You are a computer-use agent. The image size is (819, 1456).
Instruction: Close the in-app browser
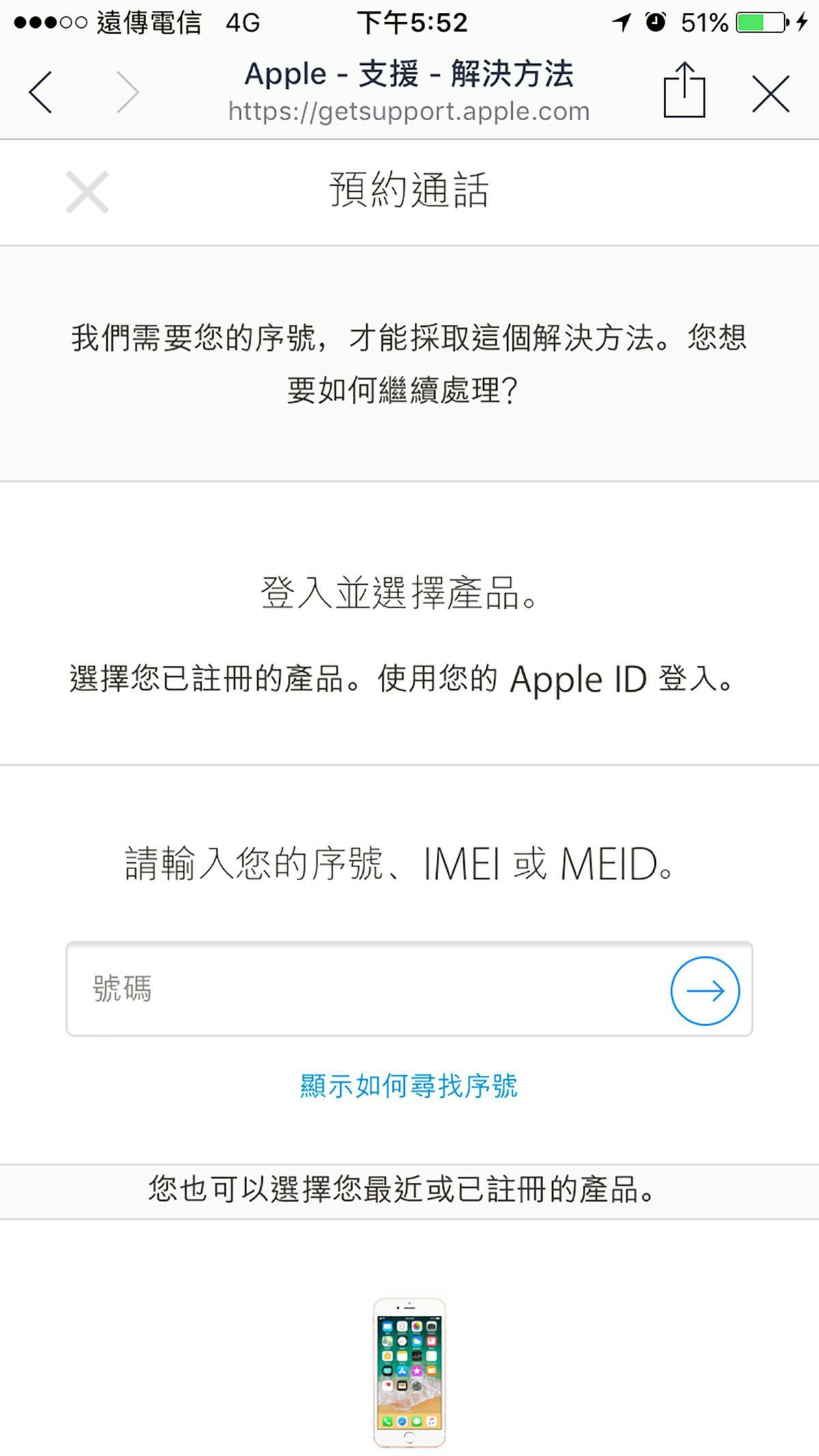pos(771,93)
